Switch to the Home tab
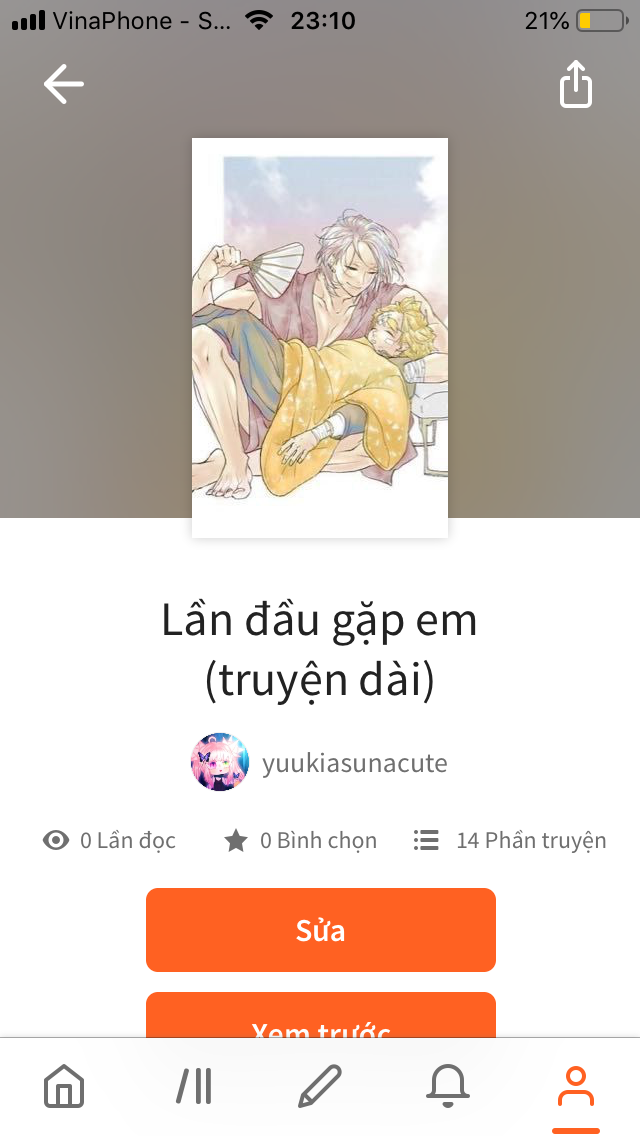Screen dimensions: 640x1136 click(64, 1086)
